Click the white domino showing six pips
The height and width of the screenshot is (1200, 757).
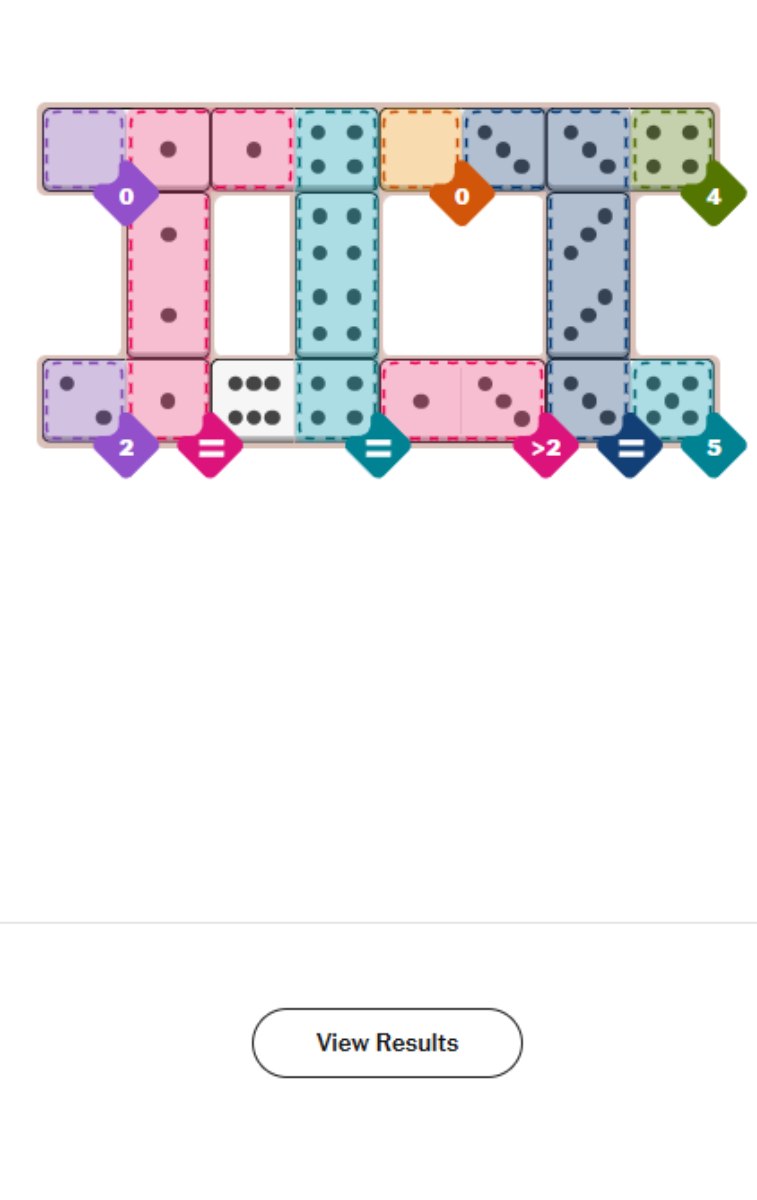pos(252,398)
